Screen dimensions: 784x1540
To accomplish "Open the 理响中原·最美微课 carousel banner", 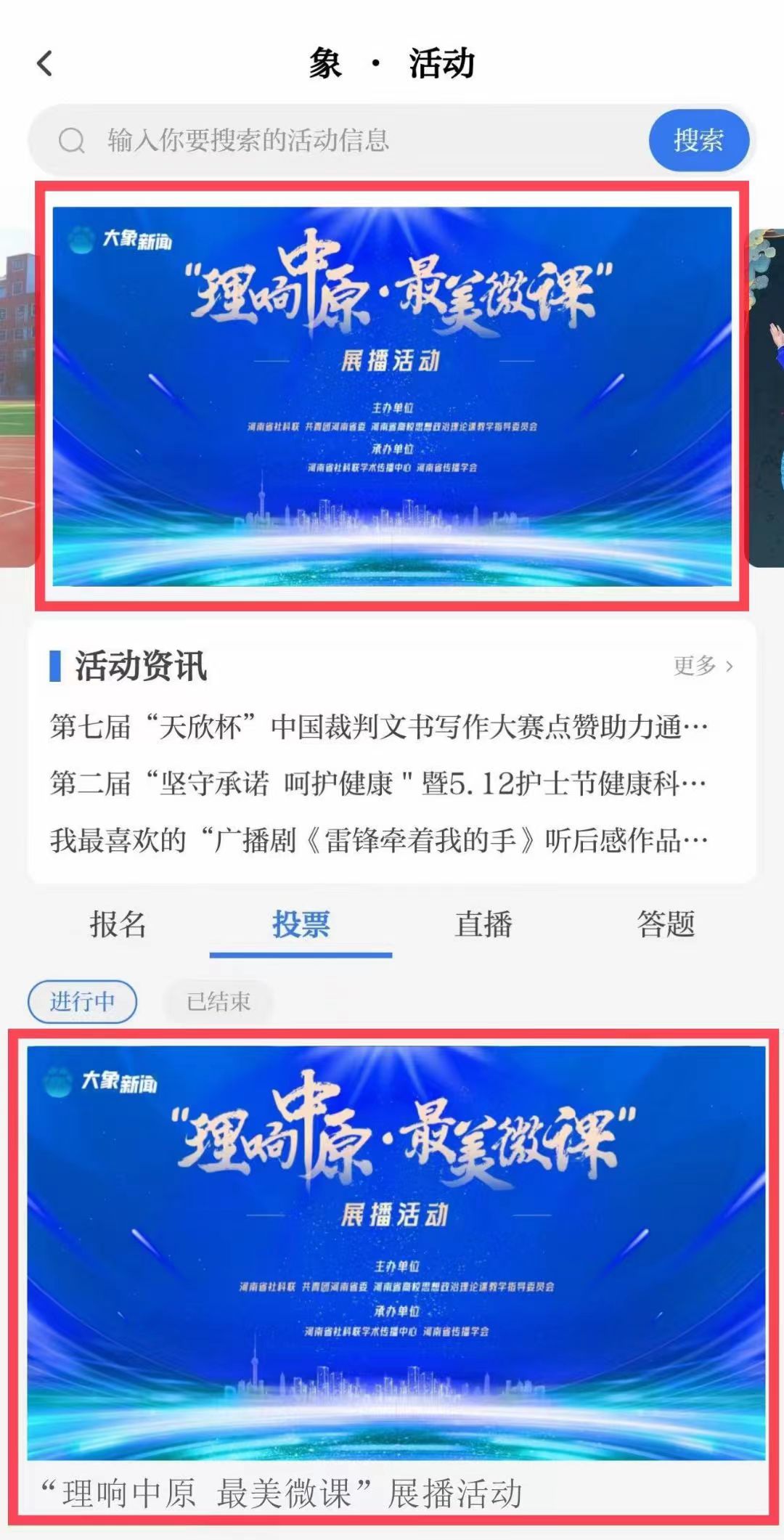I will (392, 396).
